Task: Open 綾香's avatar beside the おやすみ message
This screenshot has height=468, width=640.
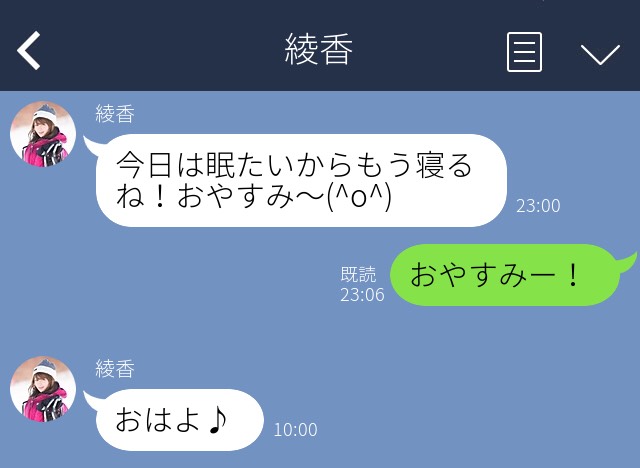Action: pos(43,134)
